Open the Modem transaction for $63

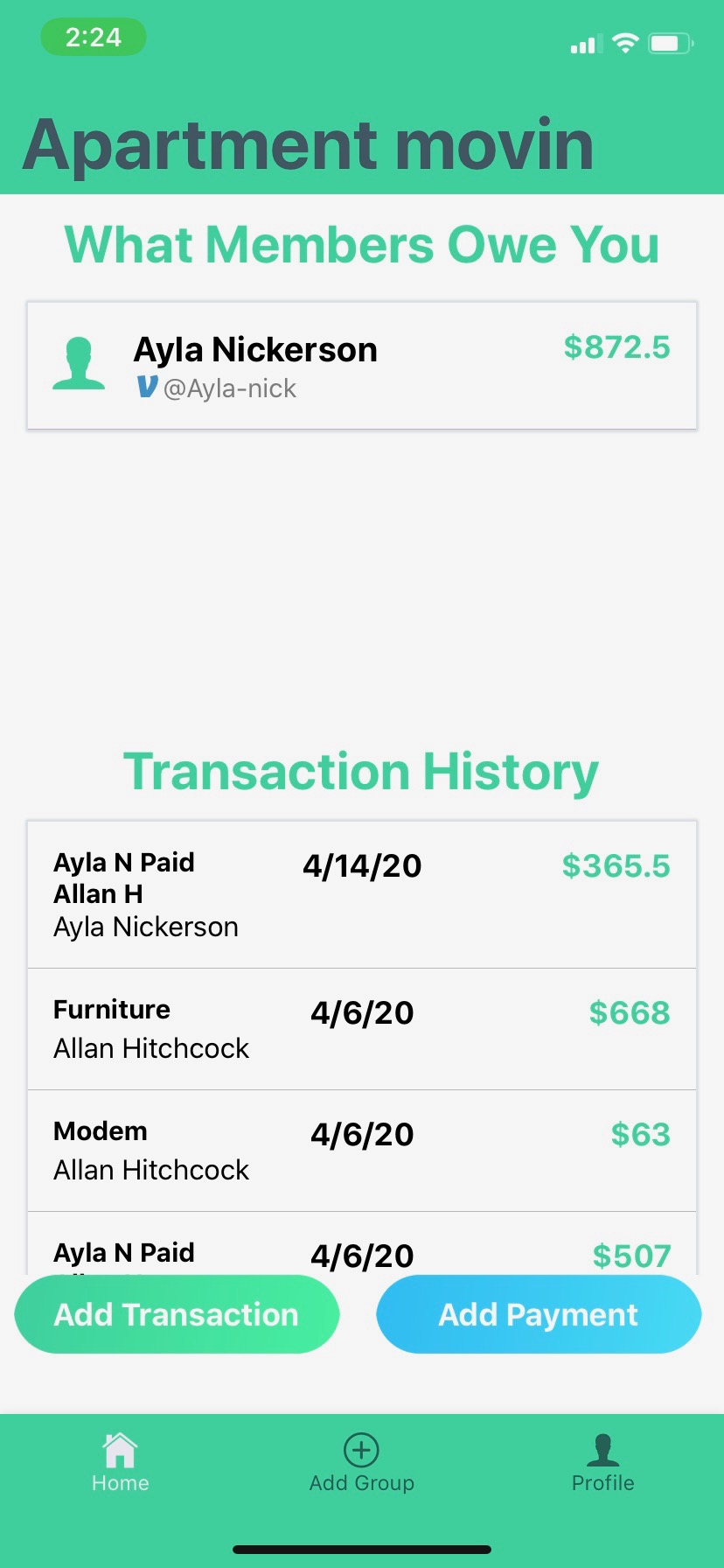pos(362,1151)
